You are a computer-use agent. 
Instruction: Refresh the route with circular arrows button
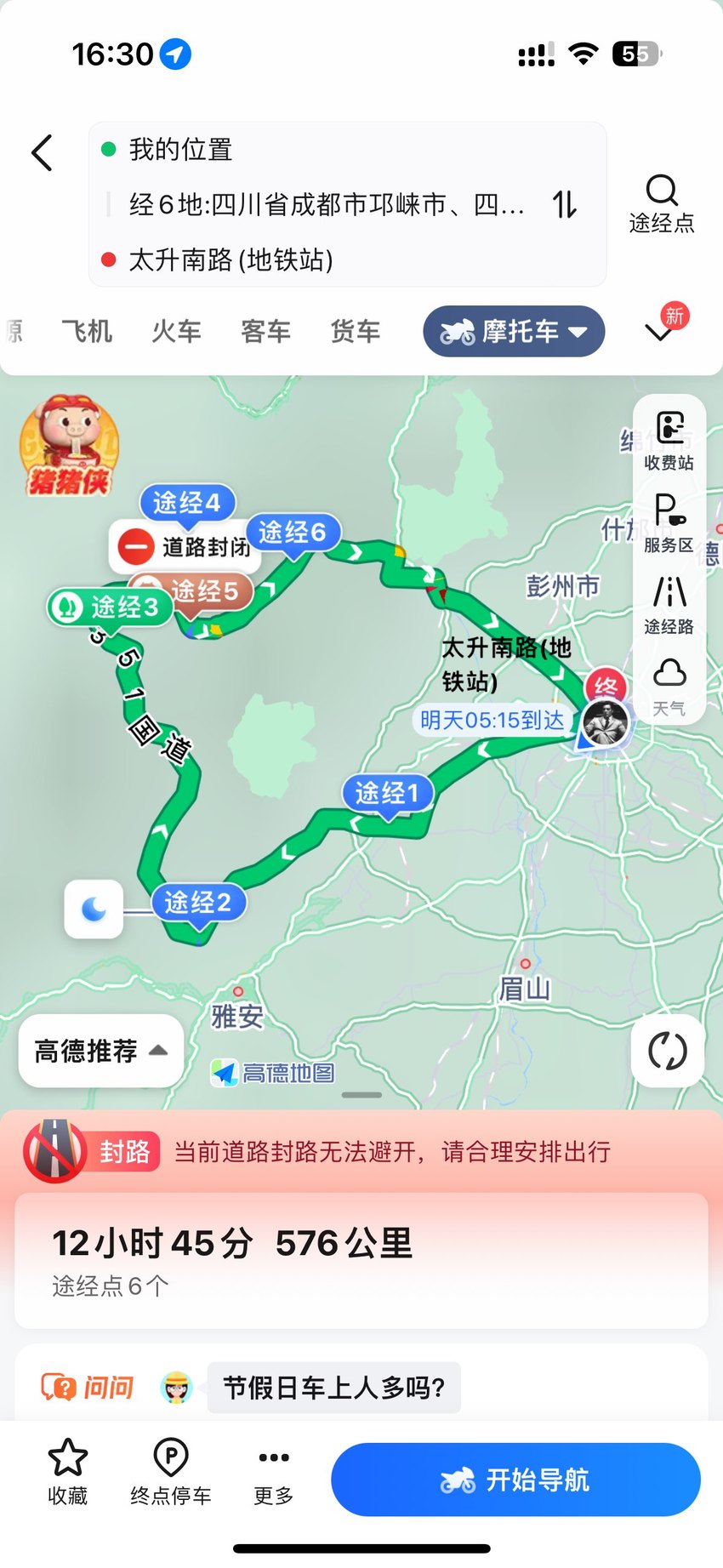click(668, 1051)
